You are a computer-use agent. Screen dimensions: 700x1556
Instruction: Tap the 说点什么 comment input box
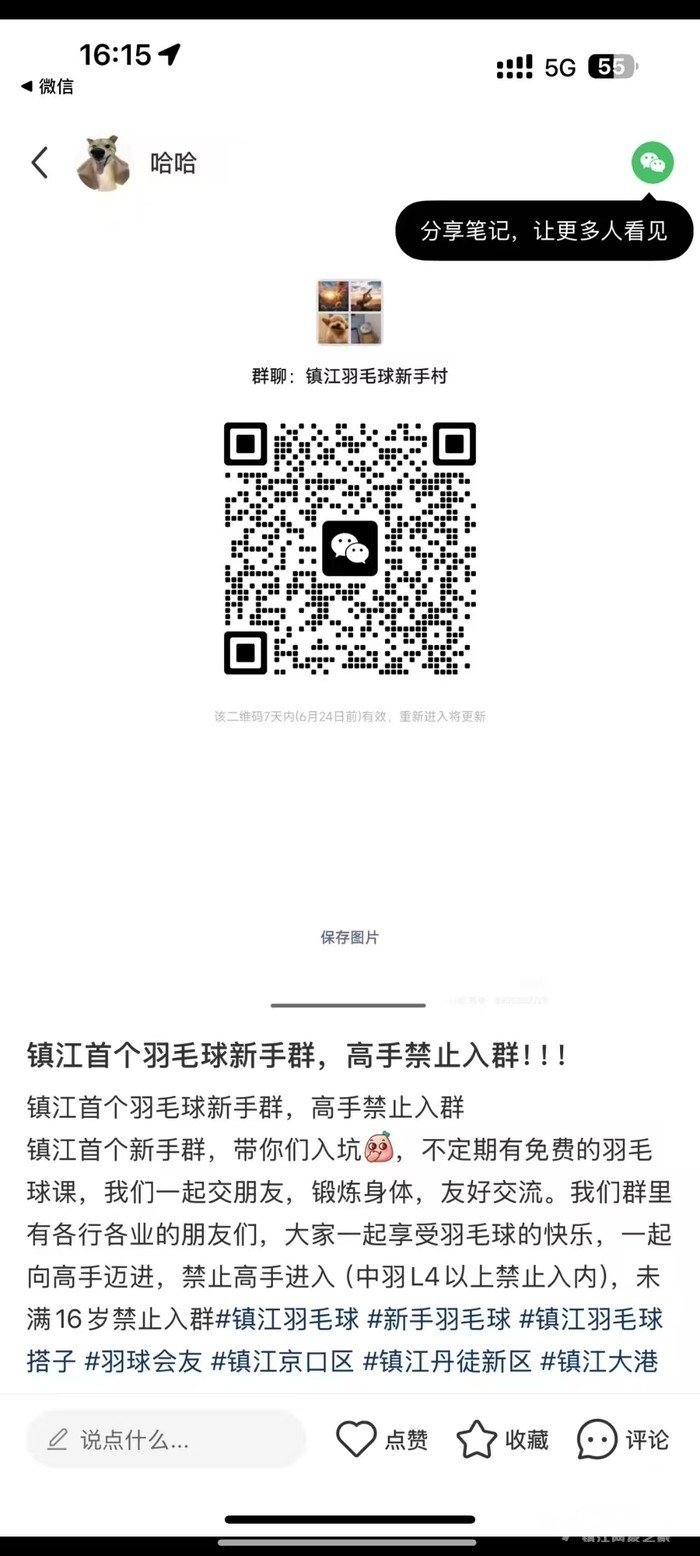166,1440
